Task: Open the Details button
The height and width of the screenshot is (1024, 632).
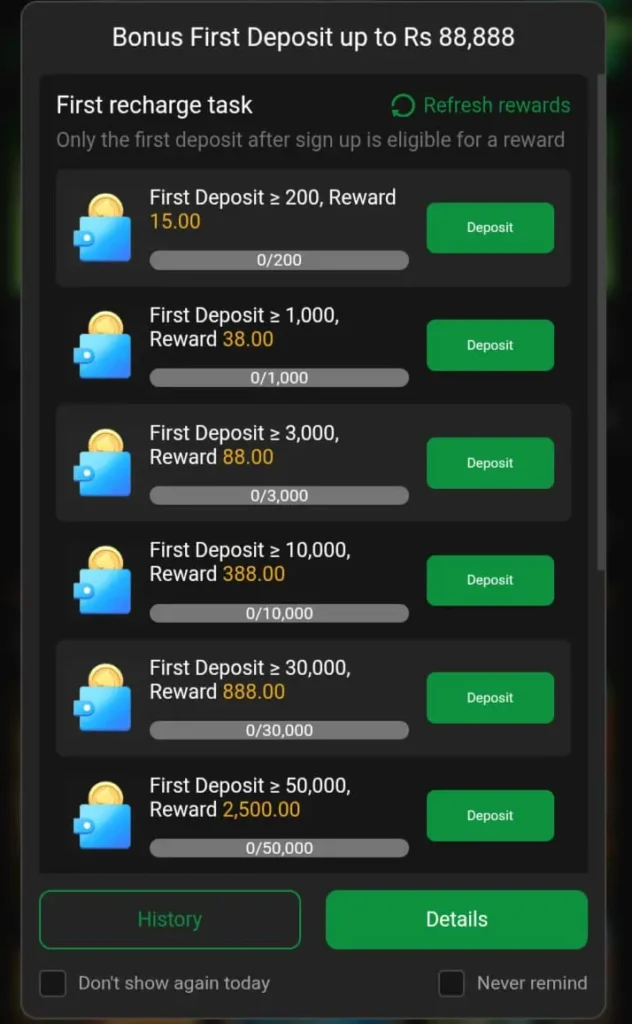Action: tap(457, 919)
